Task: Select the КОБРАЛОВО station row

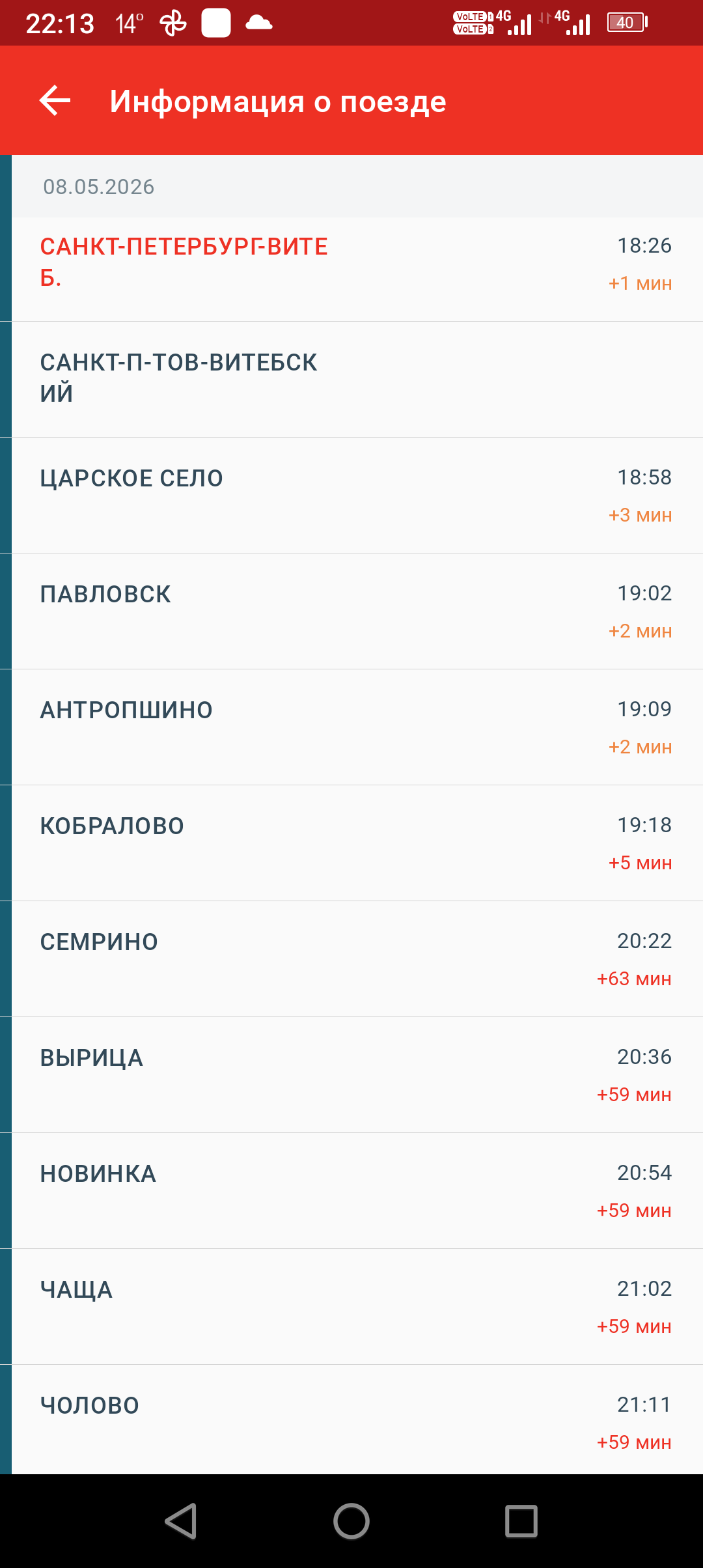Action: 357,843
